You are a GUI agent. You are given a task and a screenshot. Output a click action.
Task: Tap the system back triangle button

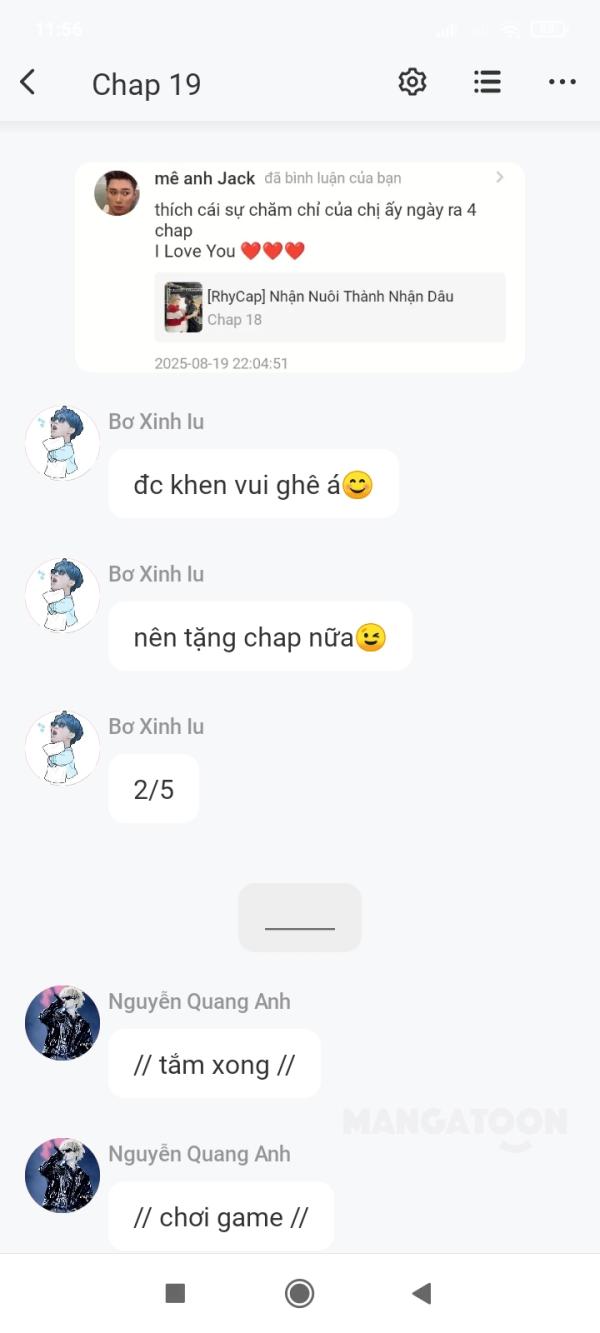[x=421, y=1293]
